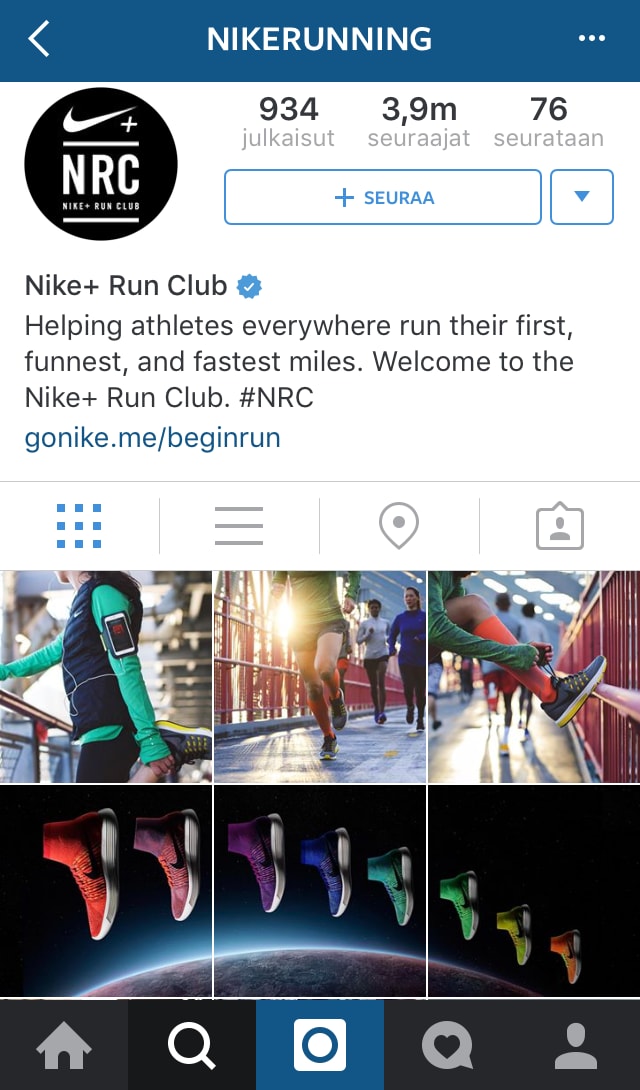Open post with green, yellow and orange shoes

click(x=534, y=890)
